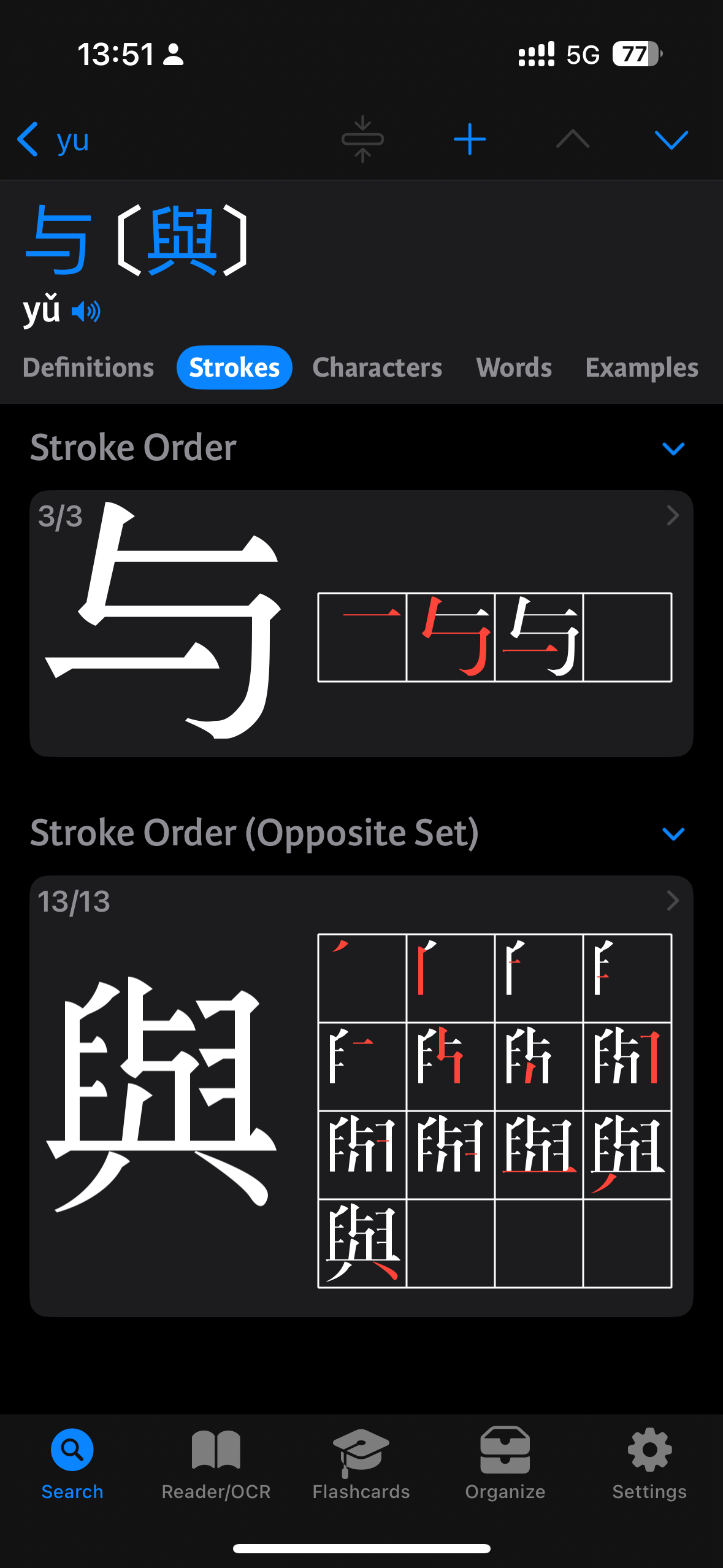The height and width of the screenshot is (1568, 723).
Task: Add this entry with the plus icon
Action: click(470, 139)
